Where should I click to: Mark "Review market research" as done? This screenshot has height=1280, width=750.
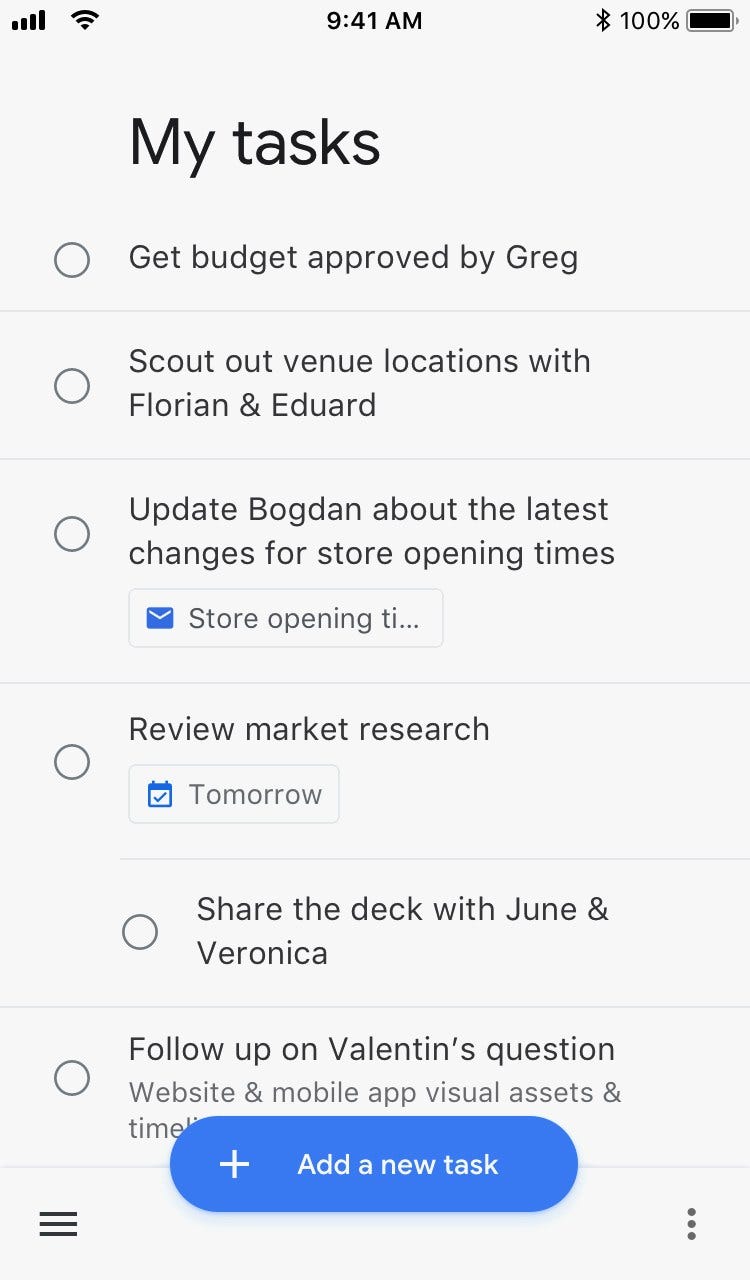[x=72, y=762]
